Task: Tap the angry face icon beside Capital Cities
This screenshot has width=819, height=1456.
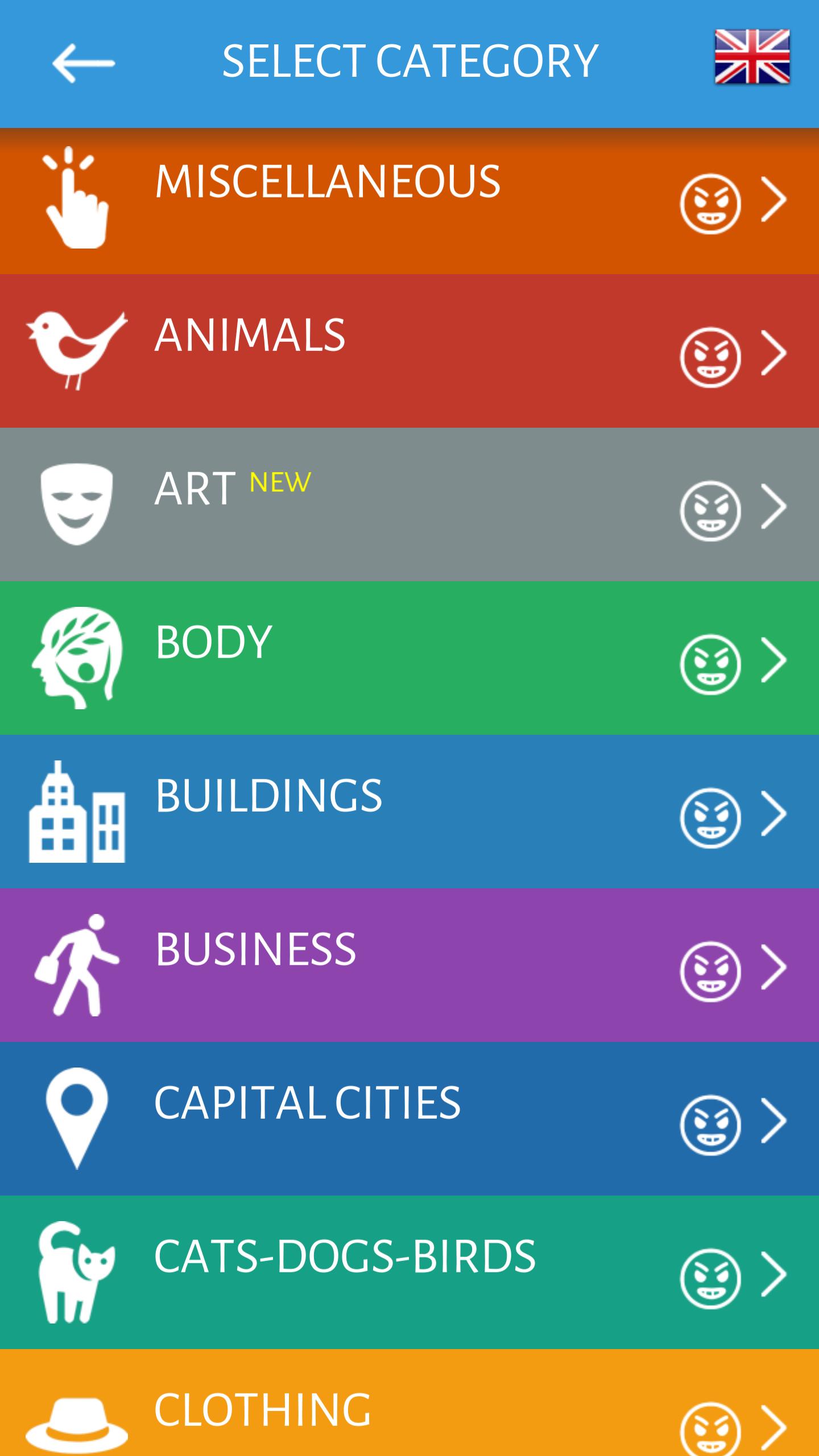Action: (x=710, y=1125)
